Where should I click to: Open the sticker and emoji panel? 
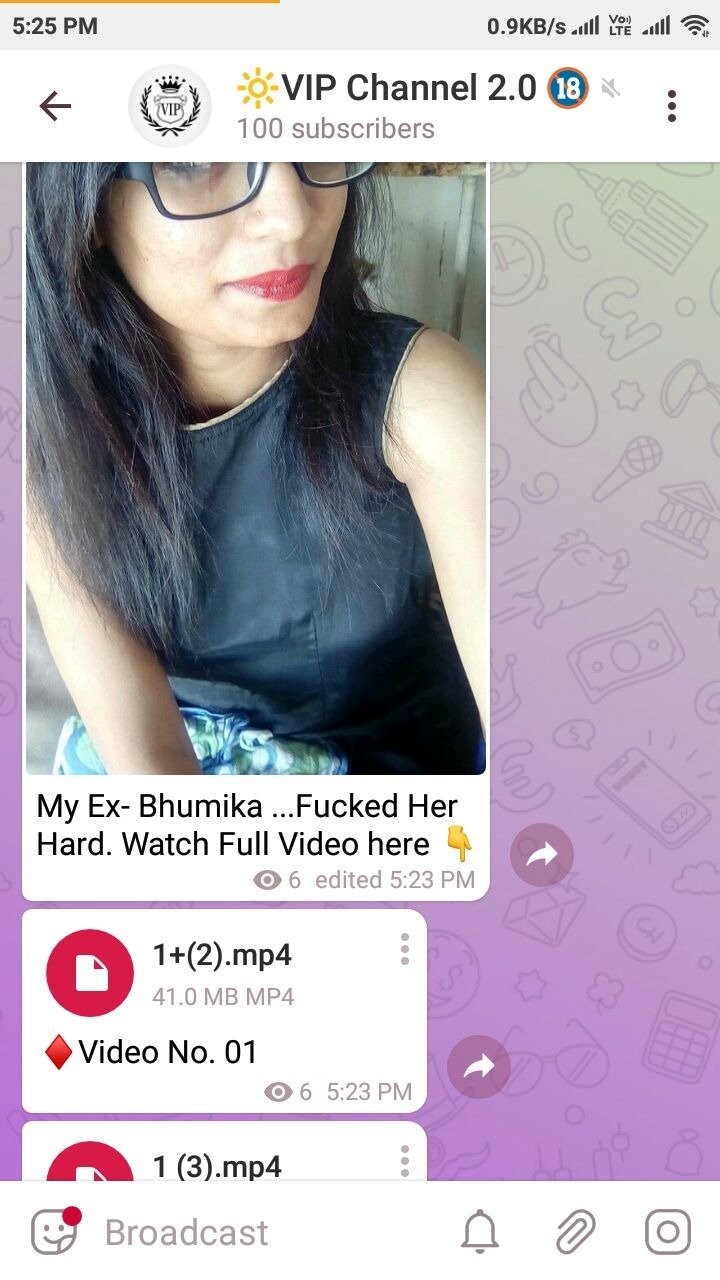(54, 1232)
